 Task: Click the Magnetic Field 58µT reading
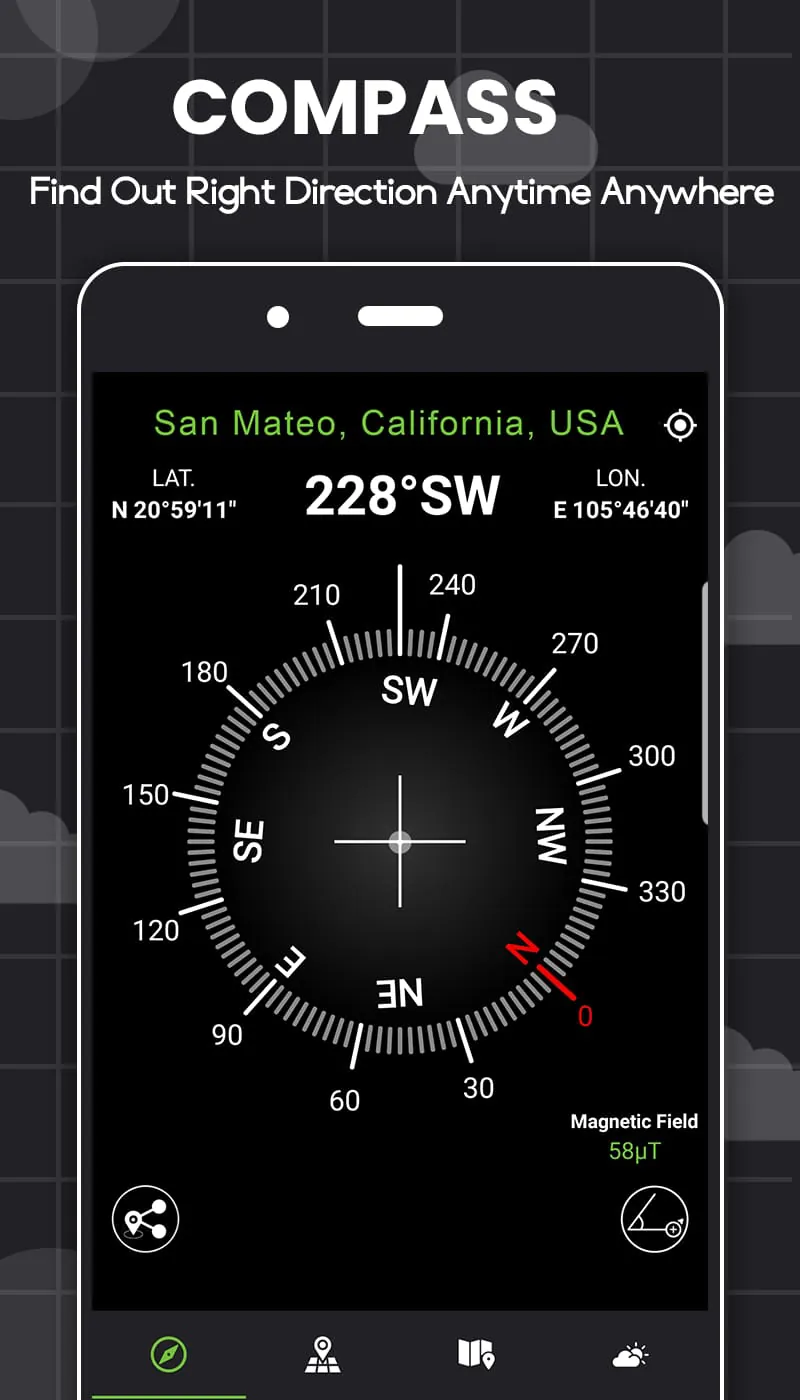click(x=634, y=1136)
